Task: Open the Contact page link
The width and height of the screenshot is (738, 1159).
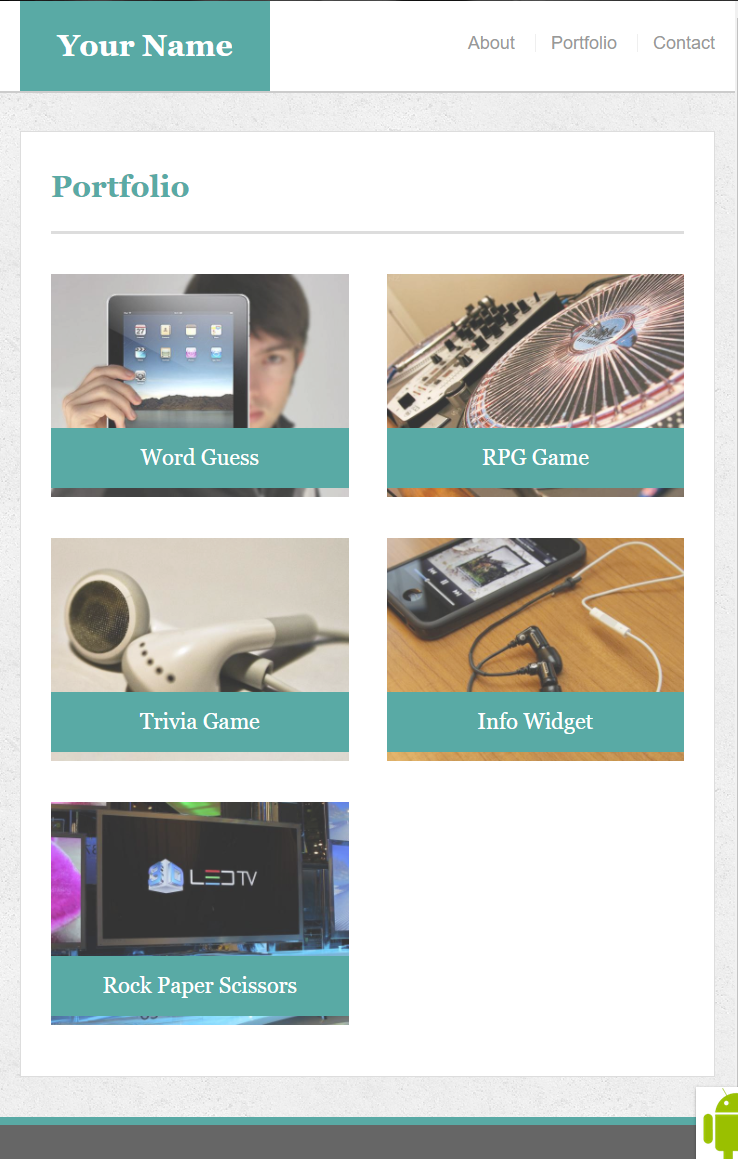Action: click(683, 43)
